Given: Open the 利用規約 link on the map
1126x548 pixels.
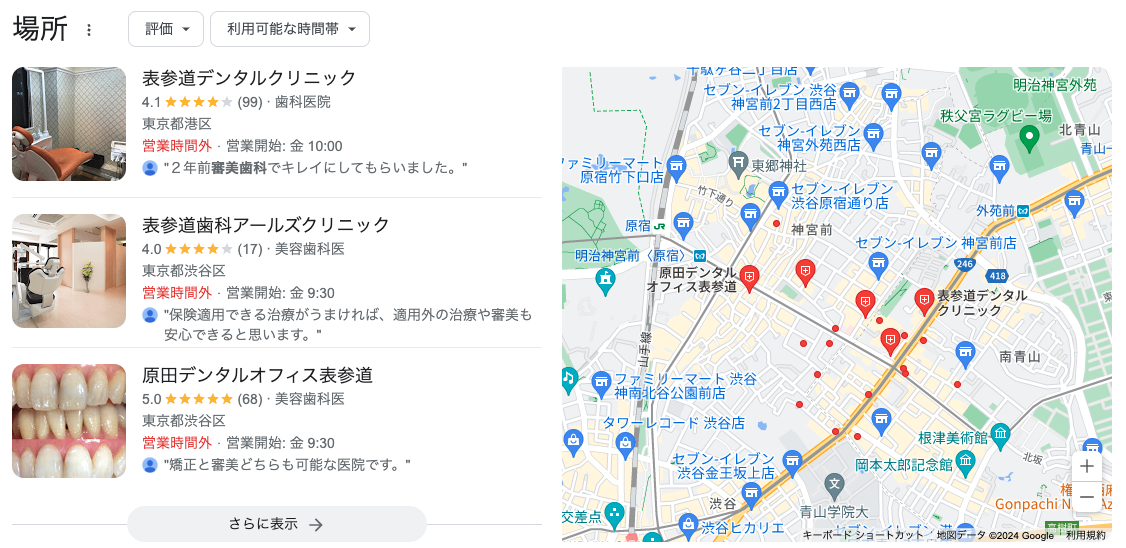Looking at the screenshot, I should pos(1085,536).
